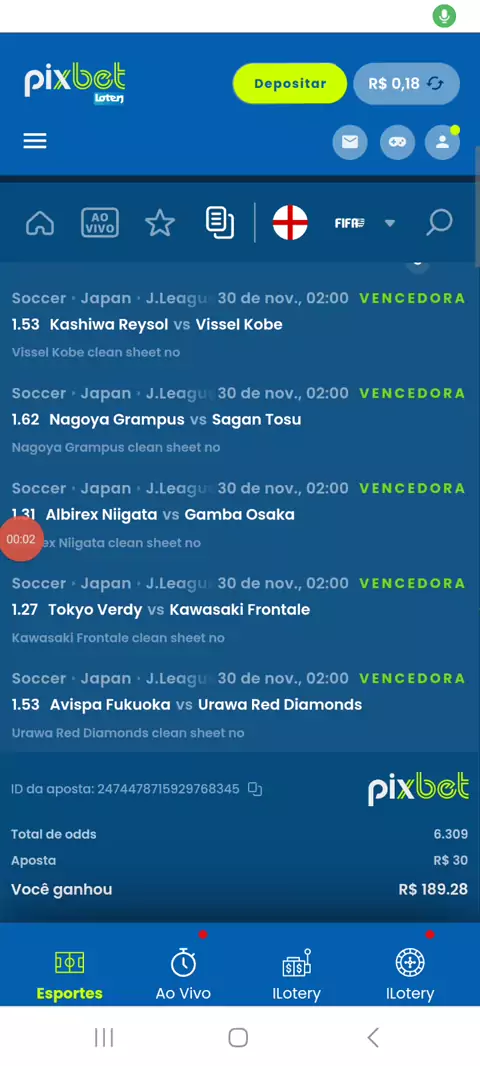The height and width of the screenshot is (1066, 480).
Task: Go to the sportsbook home icon
Action: pos(40,223)
